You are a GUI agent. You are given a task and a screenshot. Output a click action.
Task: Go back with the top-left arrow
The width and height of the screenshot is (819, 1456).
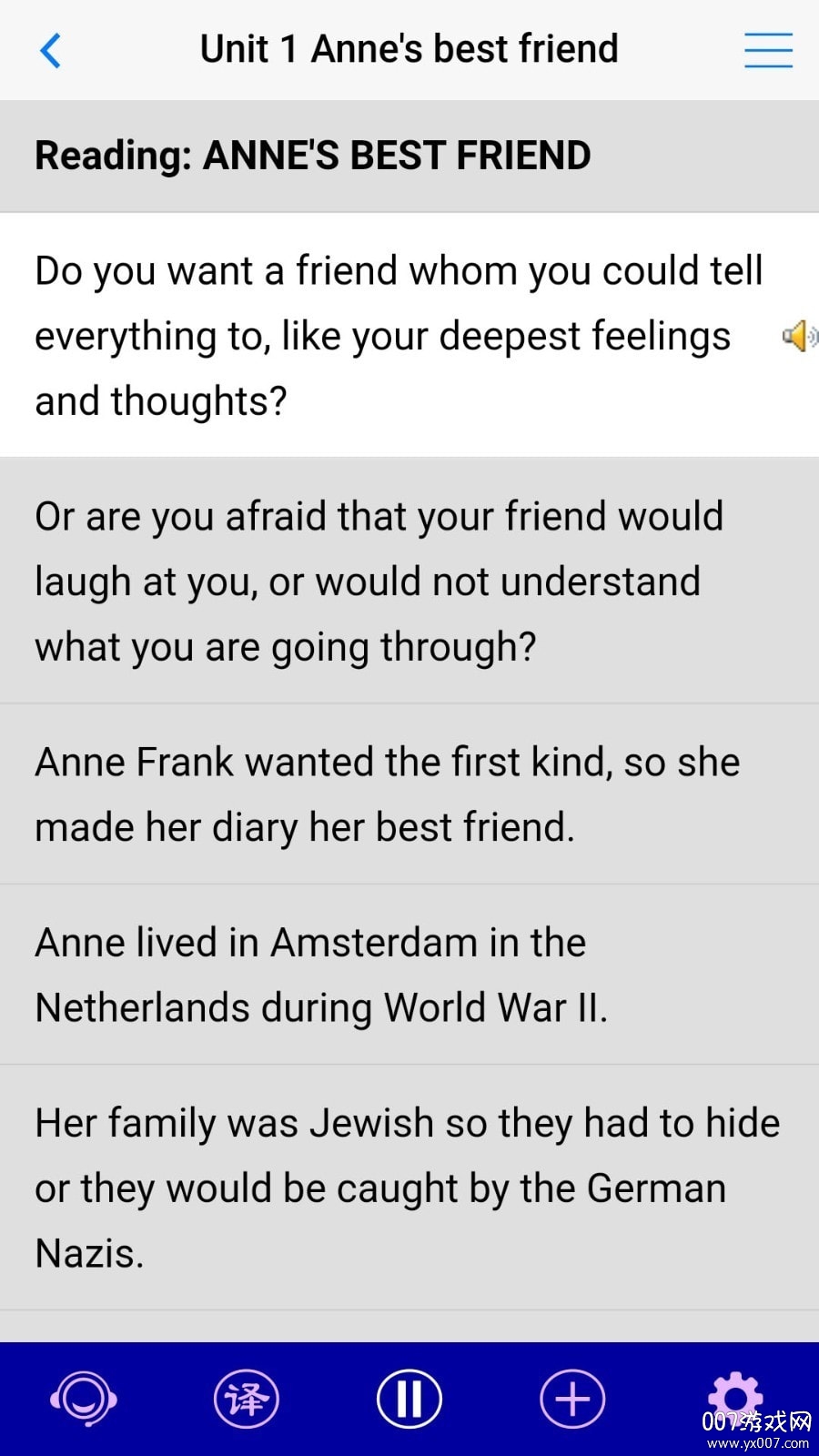click(51, 50)
